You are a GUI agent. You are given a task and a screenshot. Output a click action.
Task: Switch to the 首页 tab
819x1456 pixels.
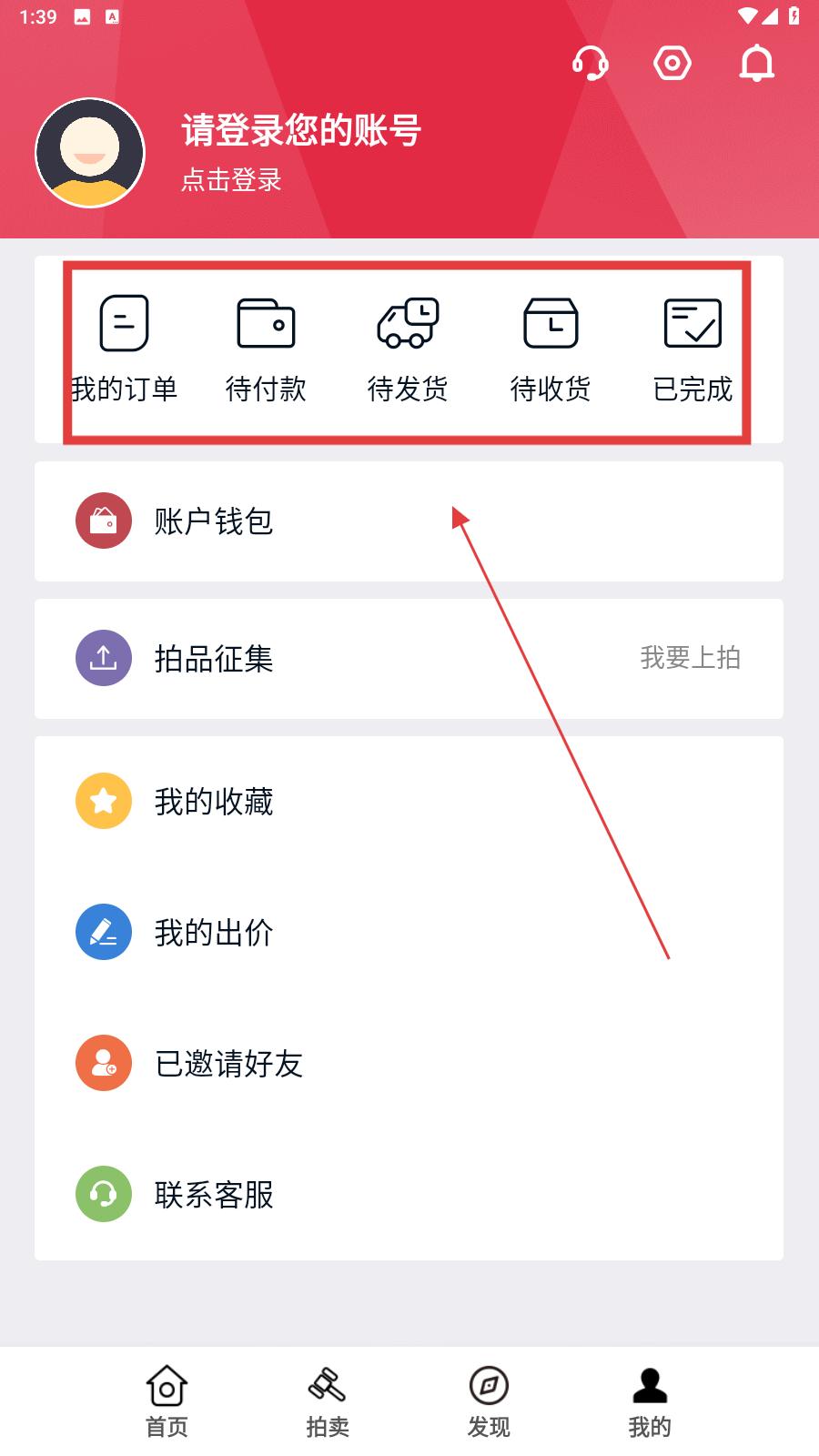tap(167, 1401)
